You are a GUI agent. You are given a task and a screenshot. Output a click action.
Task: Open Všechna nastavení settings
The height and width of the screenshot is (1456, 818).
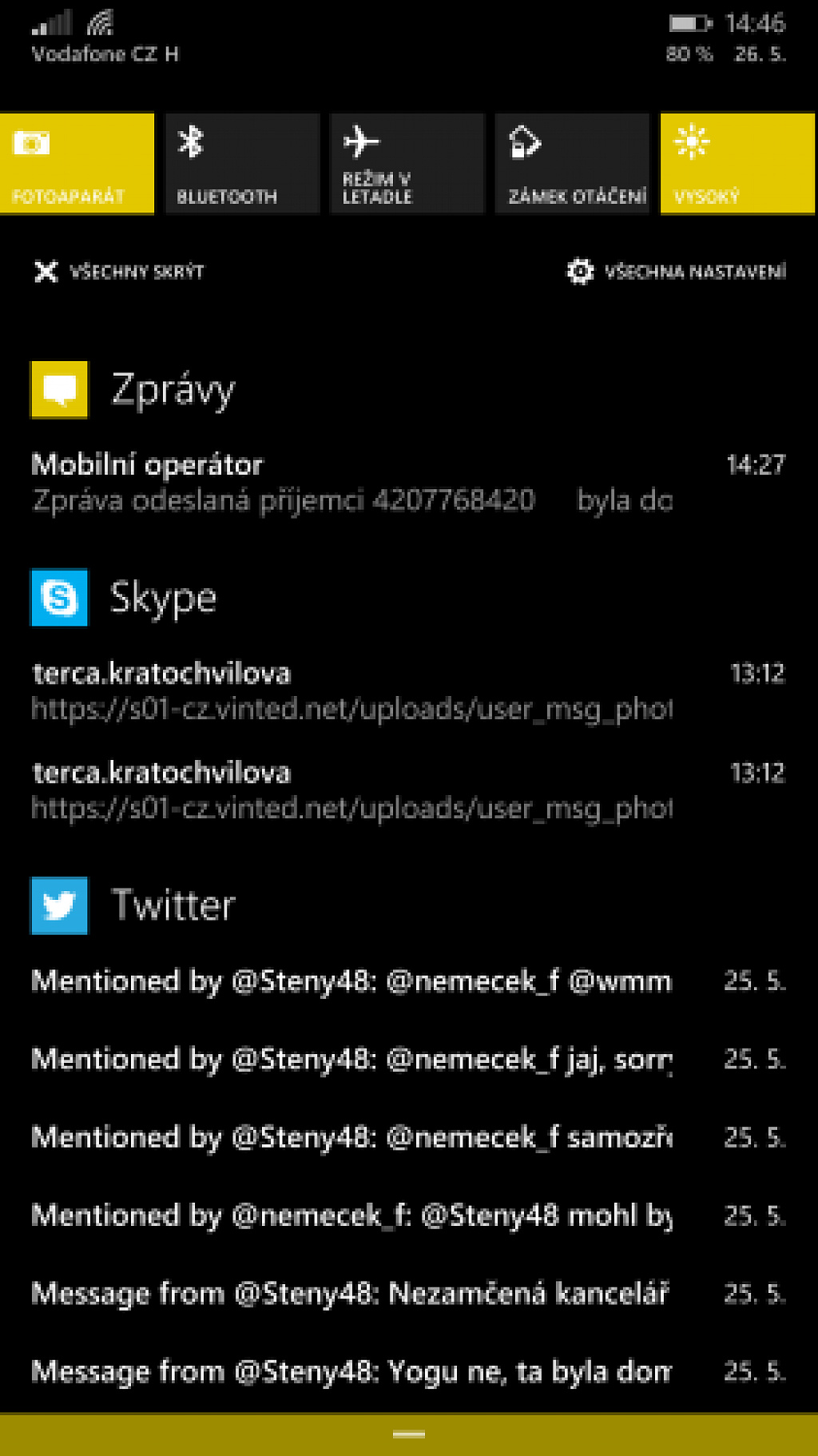click(x=677, y=272)
